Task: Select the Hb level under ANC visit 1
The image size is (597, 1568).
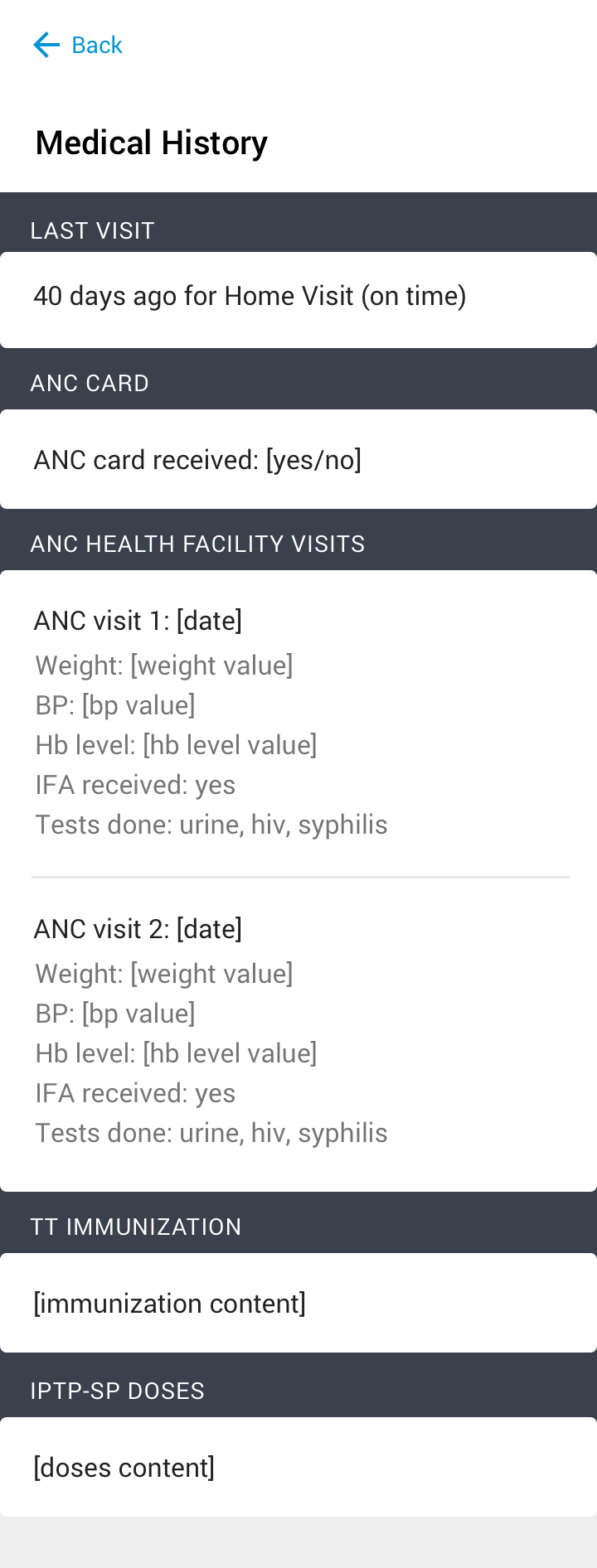Action: tap(176, 745)
